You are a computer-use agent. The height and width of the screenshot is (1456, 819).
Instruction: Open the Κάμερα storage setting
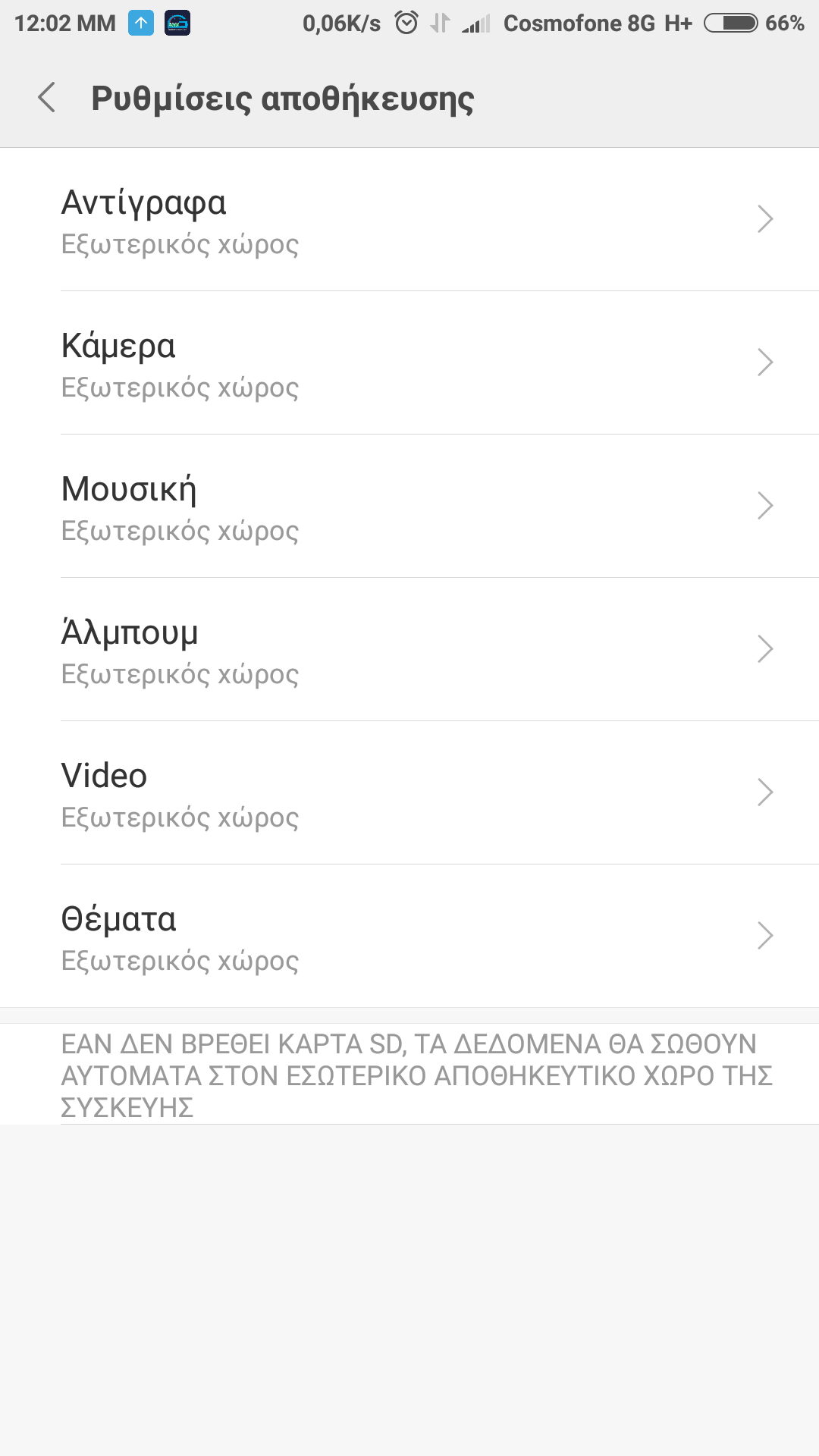409,363
